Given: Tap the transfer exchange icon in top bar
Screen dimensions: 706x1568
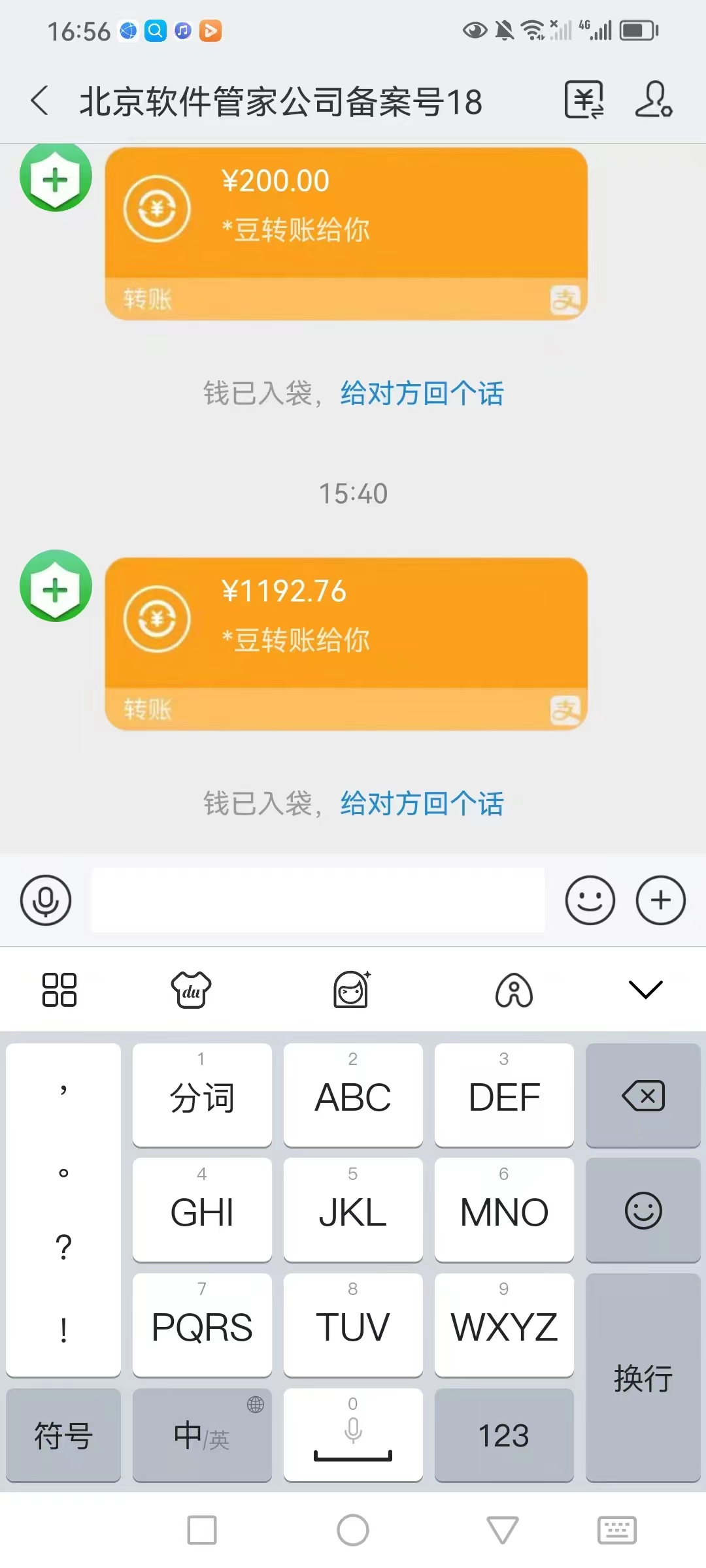Looking at the screenshot, I should point(584,99).
